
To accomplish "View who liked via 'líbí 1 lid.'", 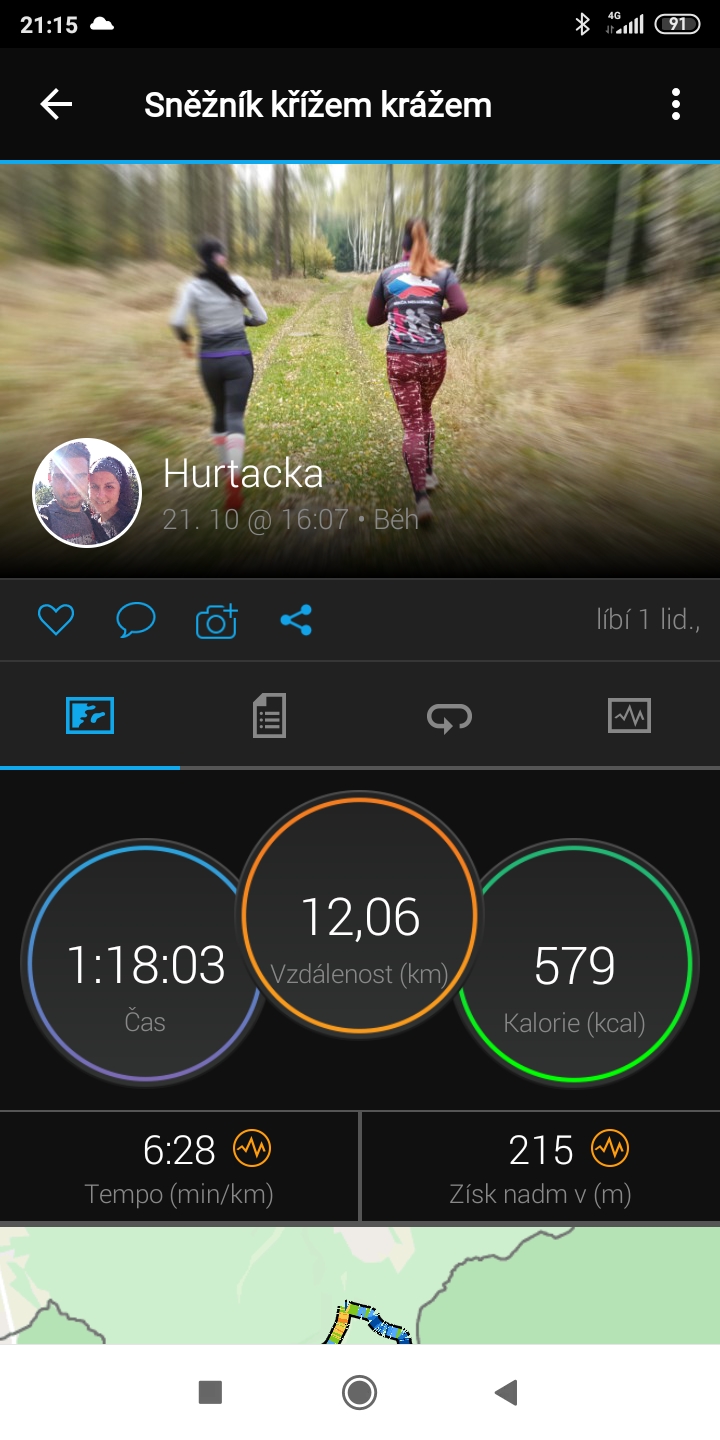I will click(648, 620).
